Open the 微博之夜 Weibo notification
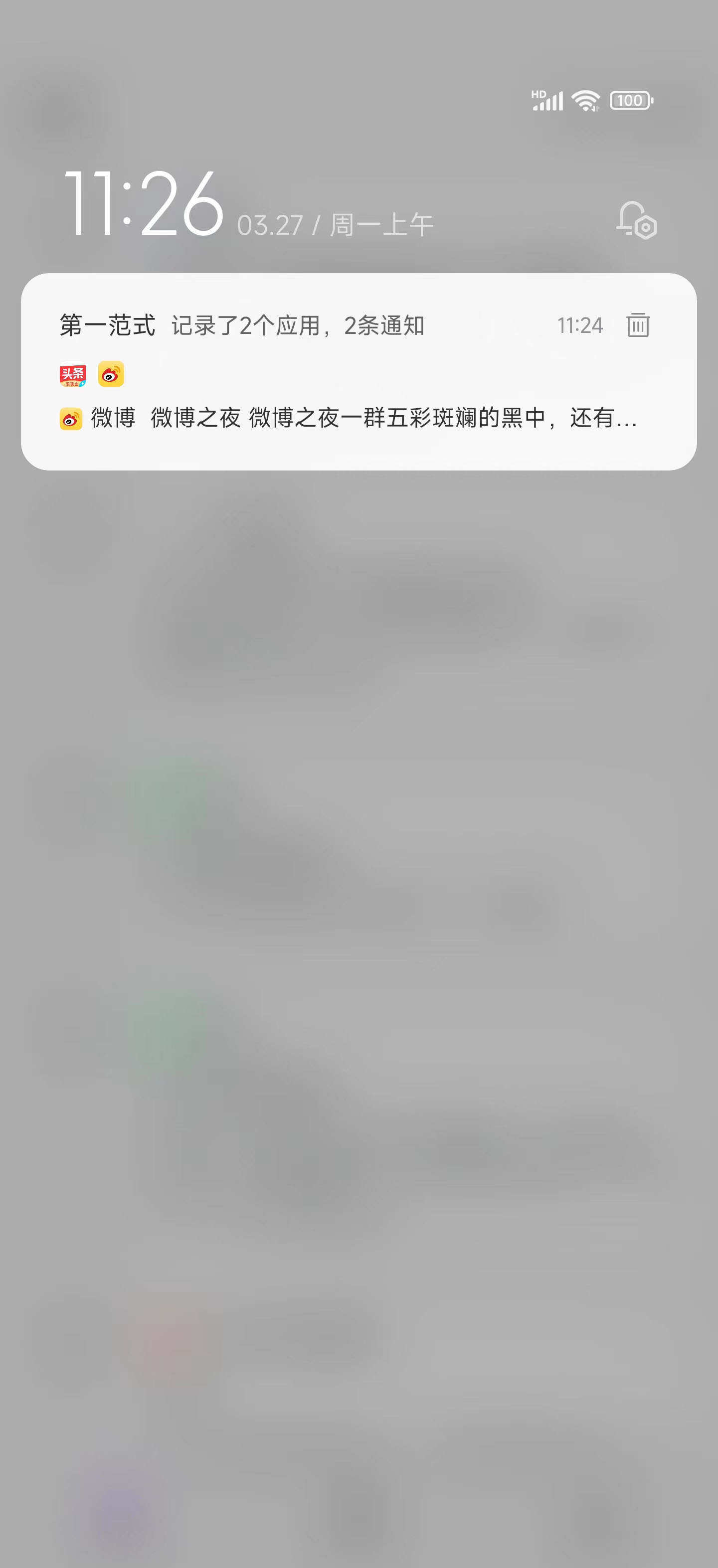718x1568 pixels. pyautogui.click(x=363, y=418)
